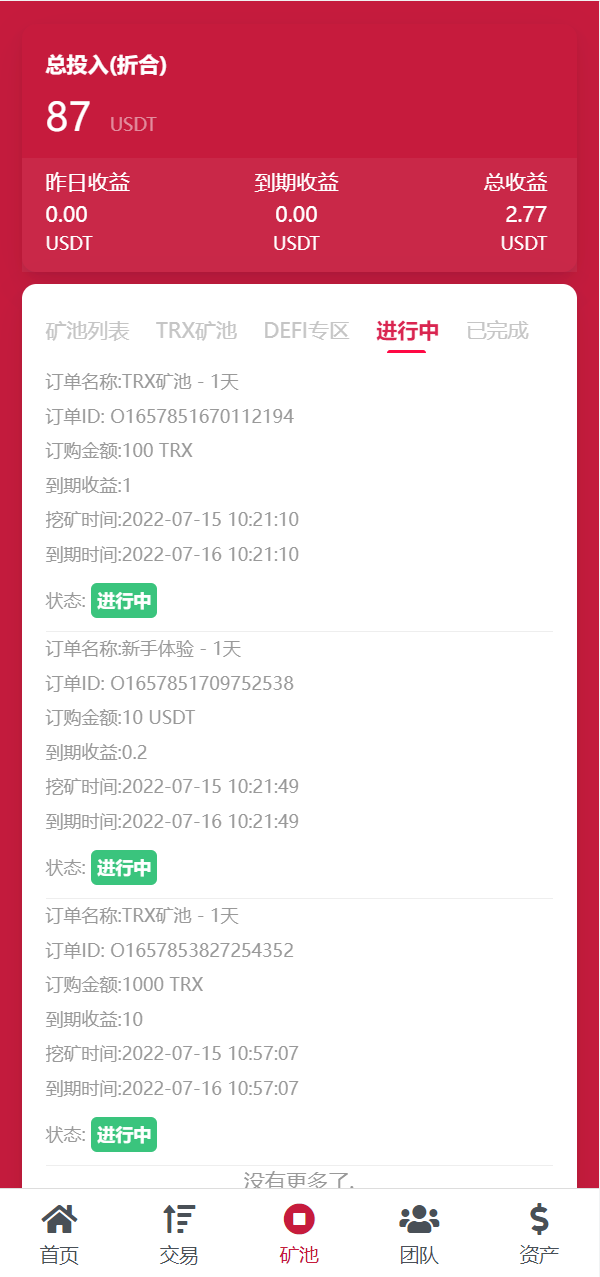The image size is (600, 1277).
Task: Go to 首页 in bottom navigation
Action: [59, 1234]
